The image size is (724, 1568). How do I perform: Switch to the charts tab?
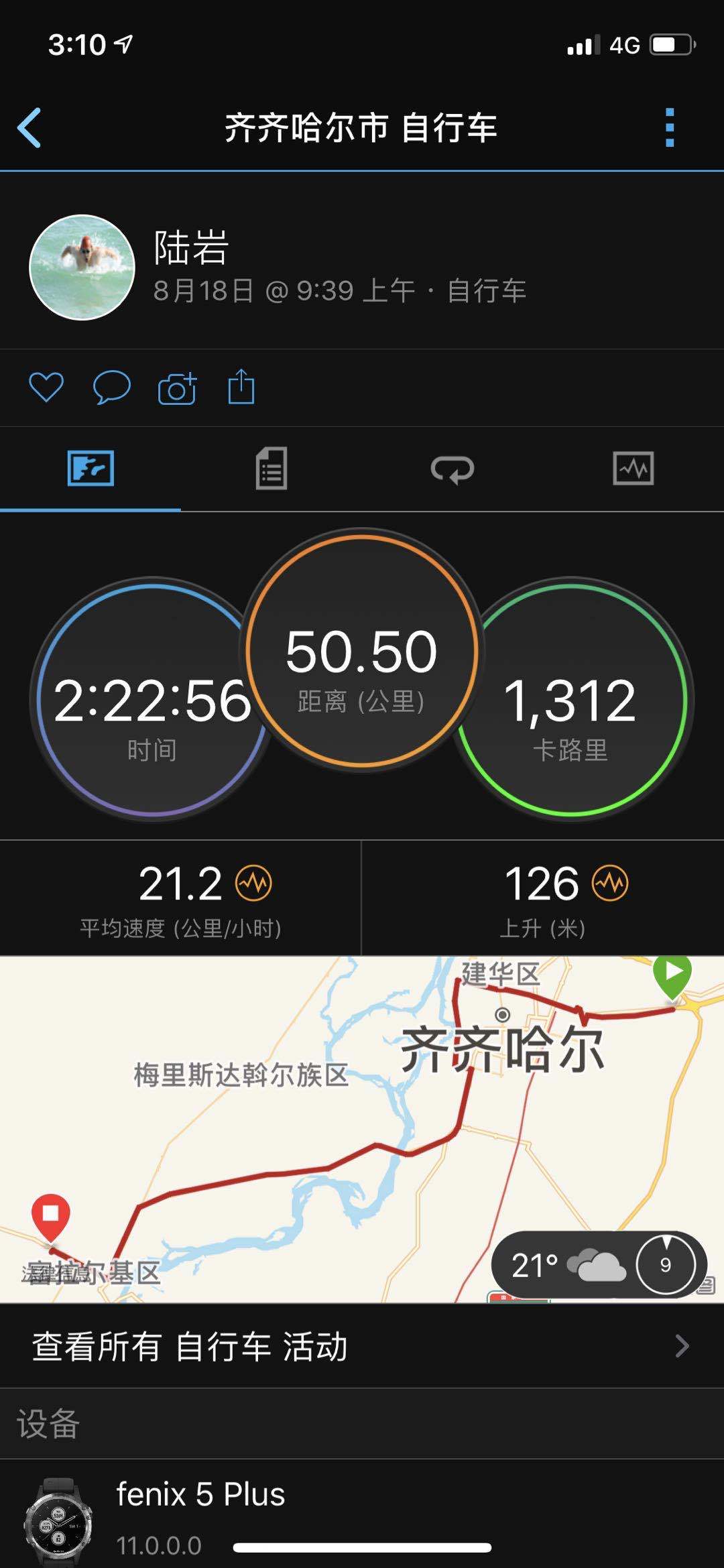click(x=633, y=468)
